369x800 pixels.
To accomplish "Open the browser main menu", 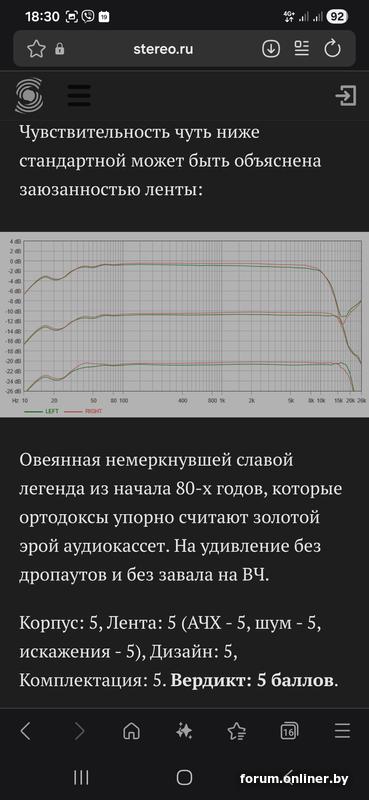I will click(342, 732).
